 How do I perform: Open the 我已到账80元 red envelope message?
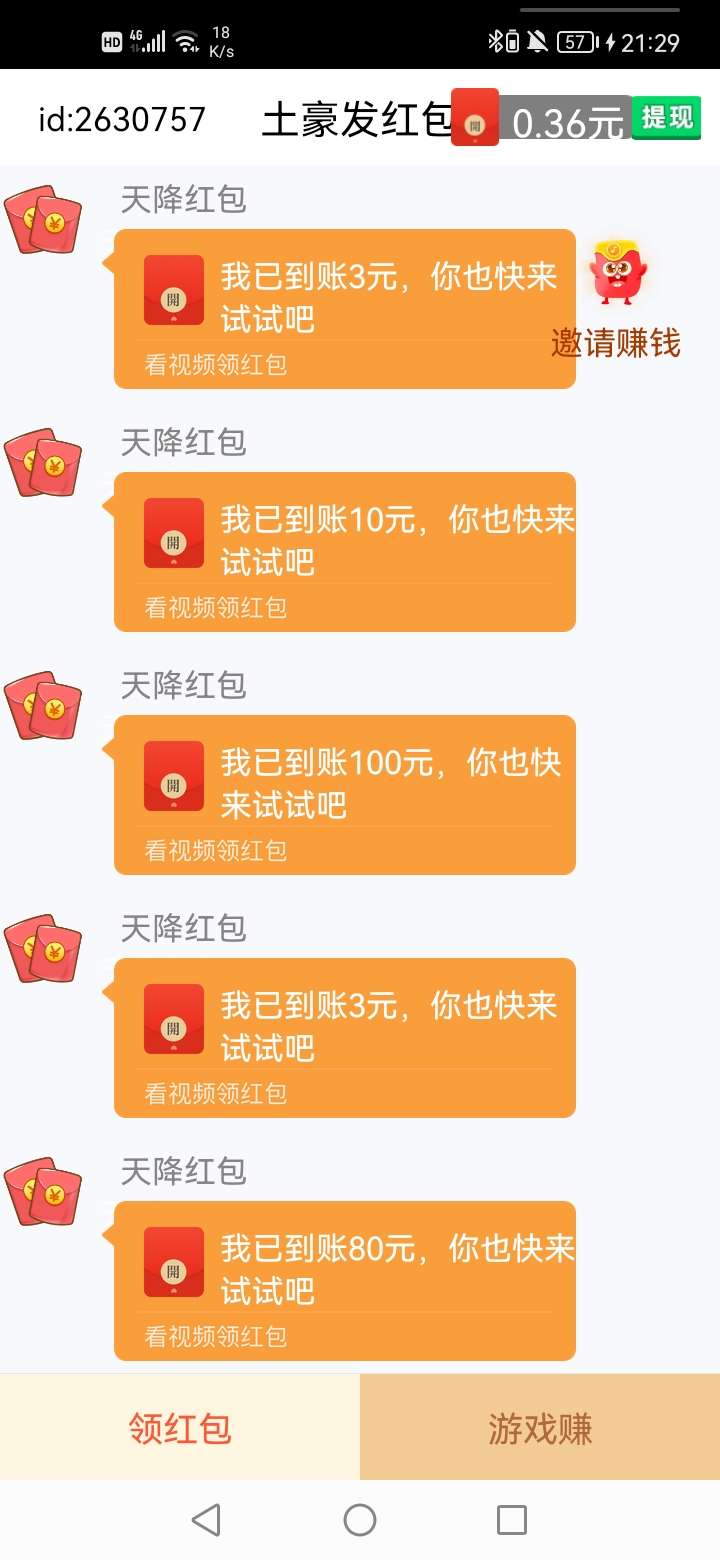click(x=345, y=1280)
